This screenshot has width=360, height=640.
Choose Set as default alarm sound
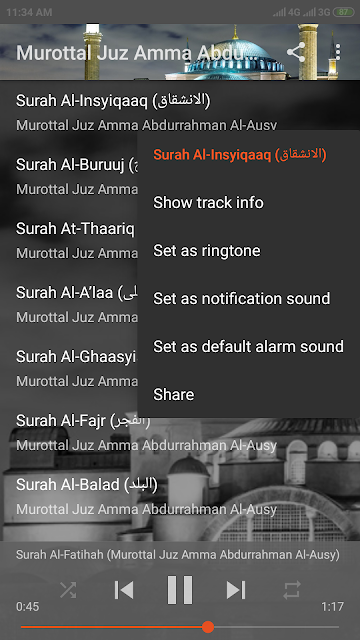click(249, 347)
